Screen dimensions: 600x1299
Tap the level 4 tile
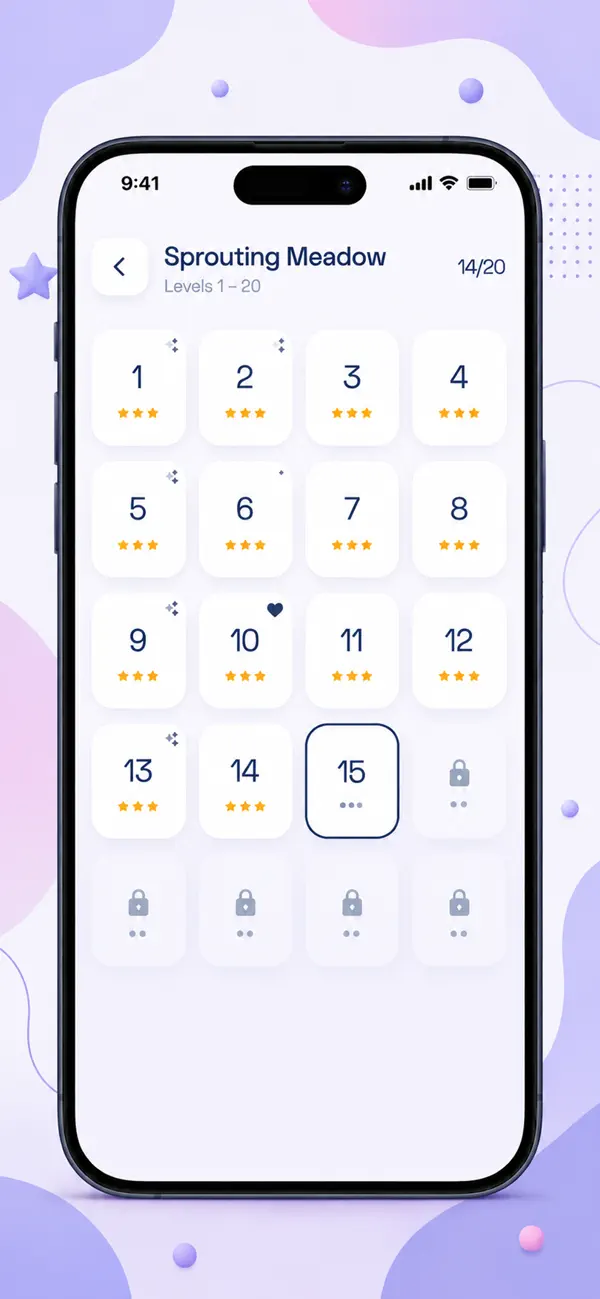(459, 388)
